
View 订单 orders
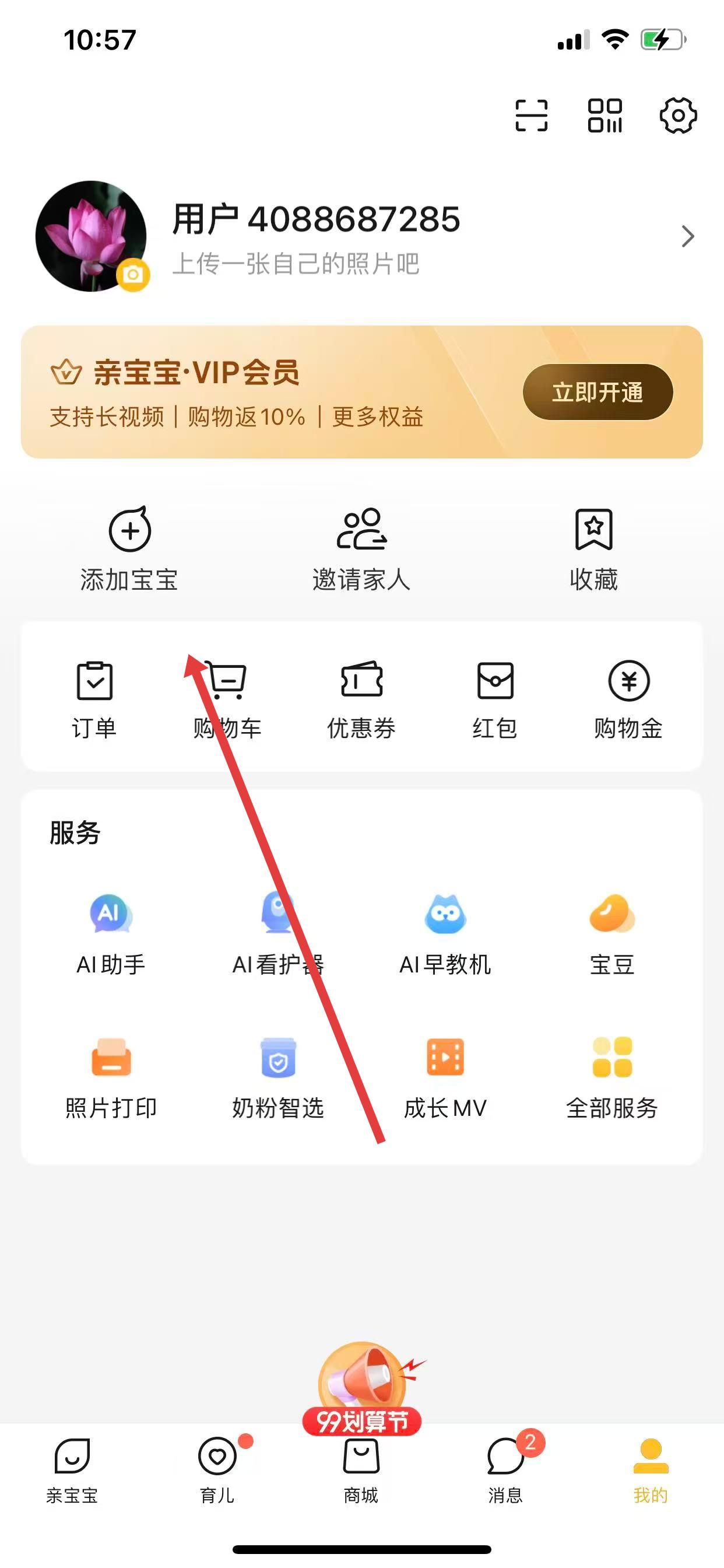pos(94,699)
